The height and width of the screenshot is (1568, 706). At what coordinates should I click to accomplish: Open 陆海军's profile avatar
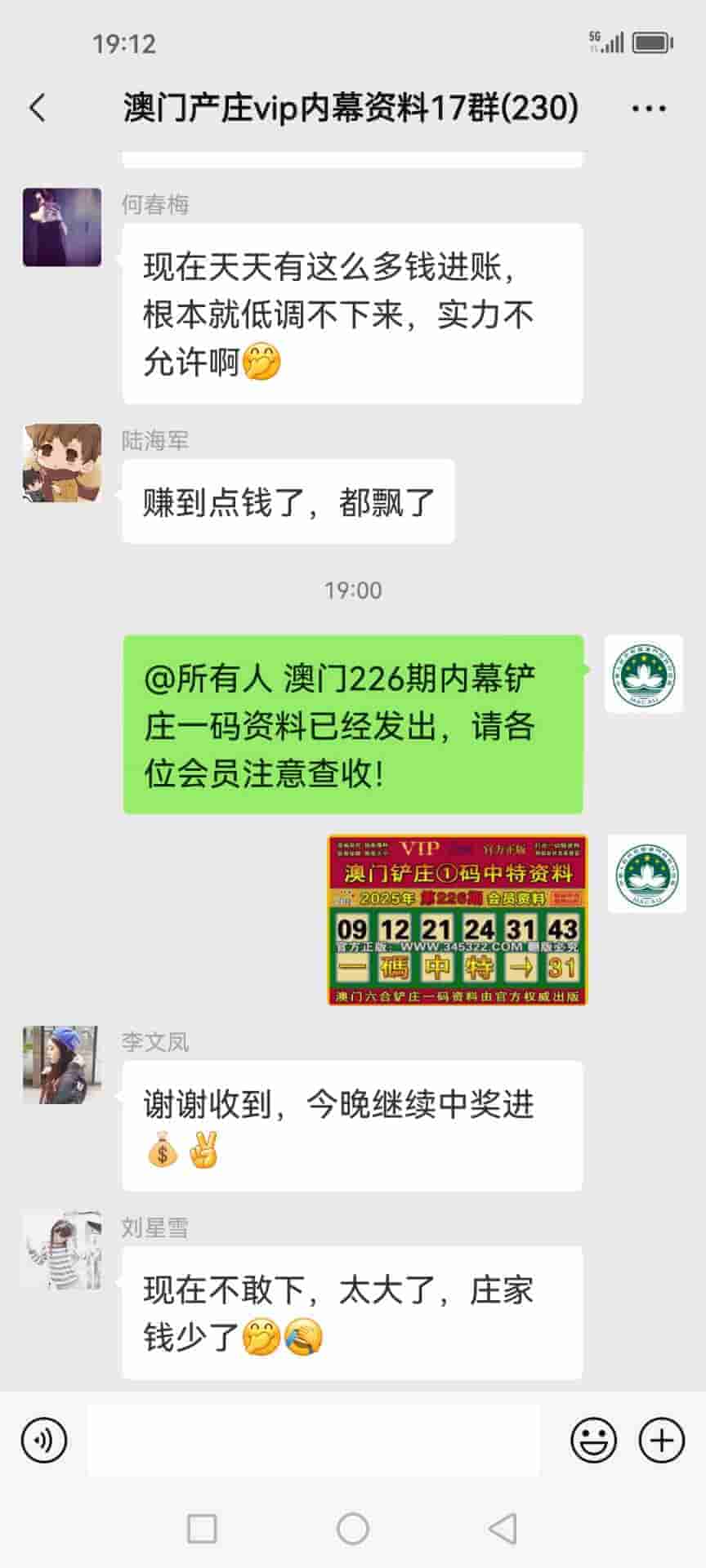coord(62,462)
